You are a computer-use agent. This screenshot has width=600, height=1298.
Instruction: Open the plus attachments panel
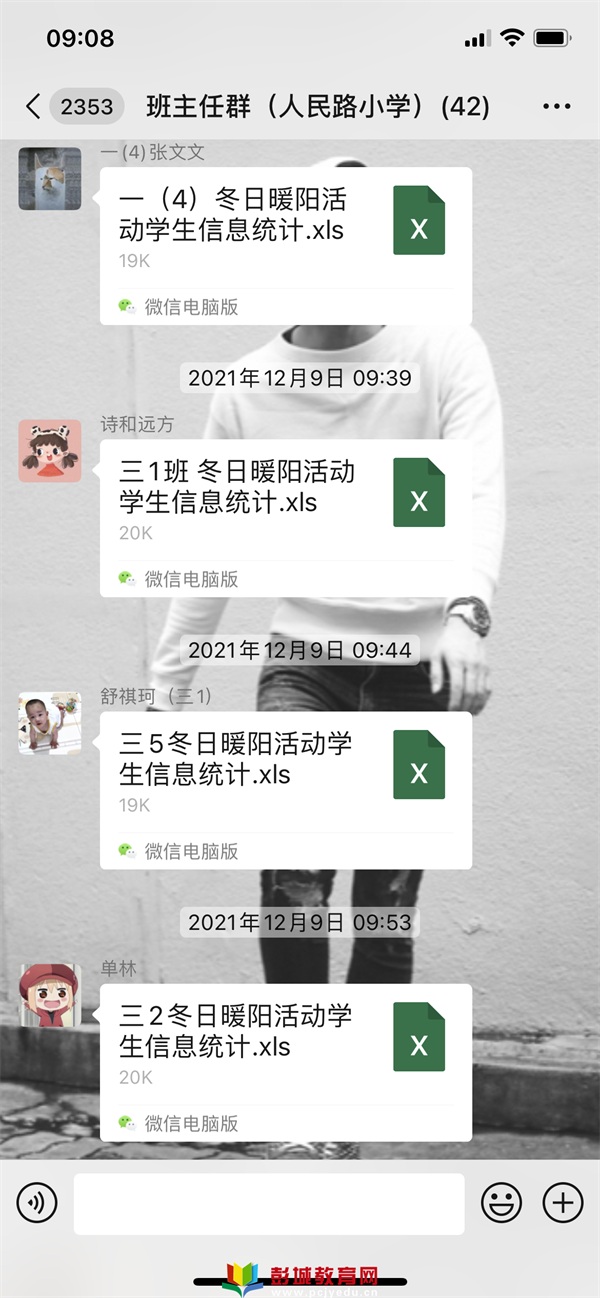(x=563, y=1202)
